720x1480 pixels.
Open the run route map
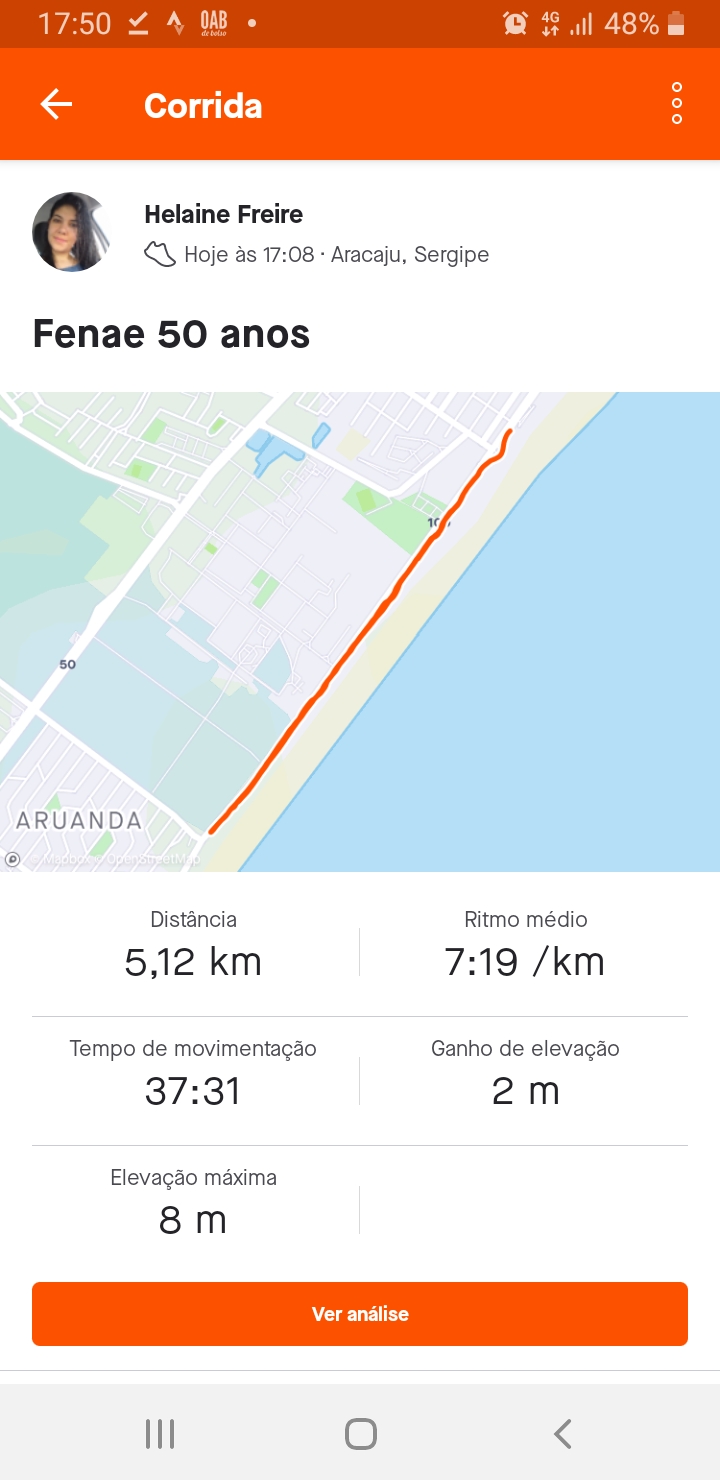coord(360,632)
